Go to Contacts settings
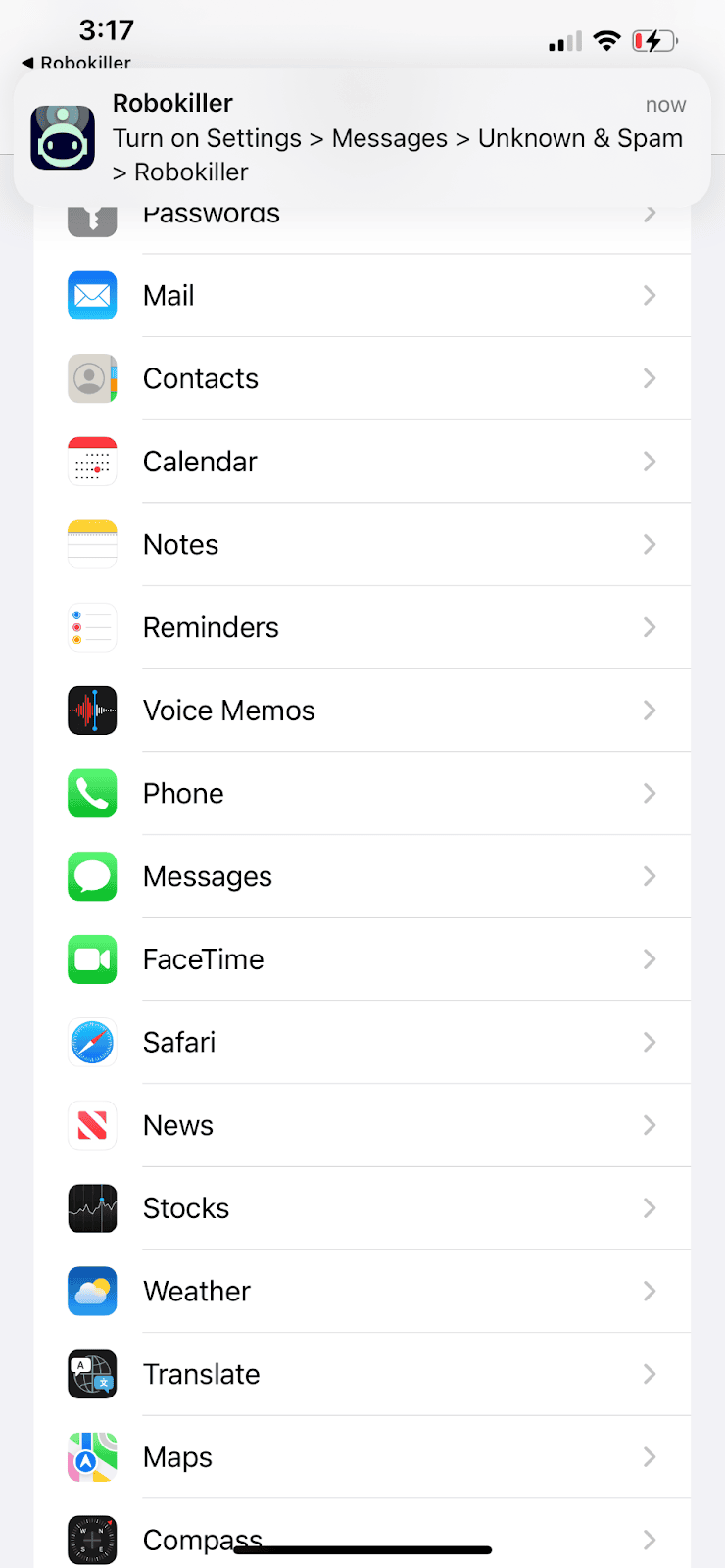Image resolution: width=725 pixels, height=1568 pixels. click(x=362, y=378)
